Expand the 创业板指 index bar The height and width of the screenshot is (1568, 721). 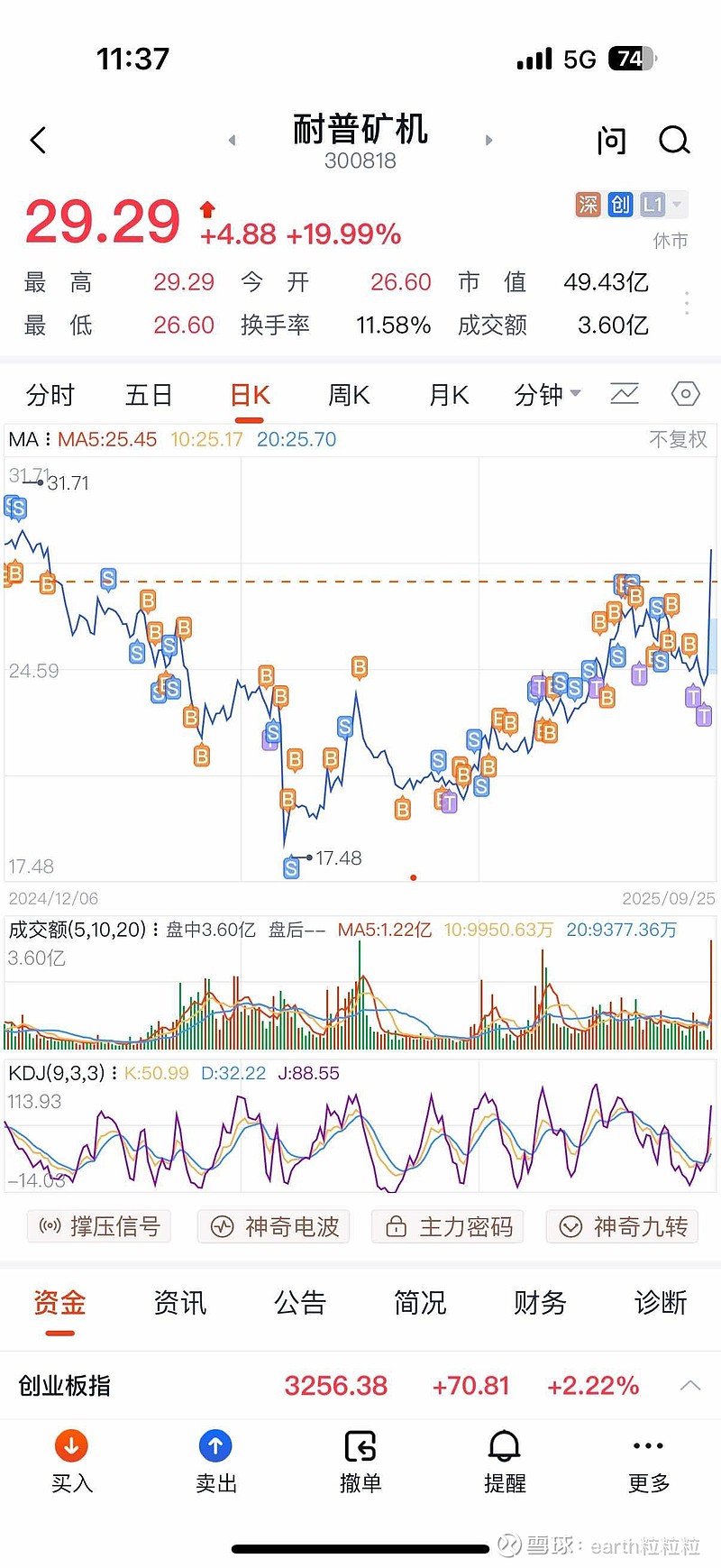click(690, 1386)
